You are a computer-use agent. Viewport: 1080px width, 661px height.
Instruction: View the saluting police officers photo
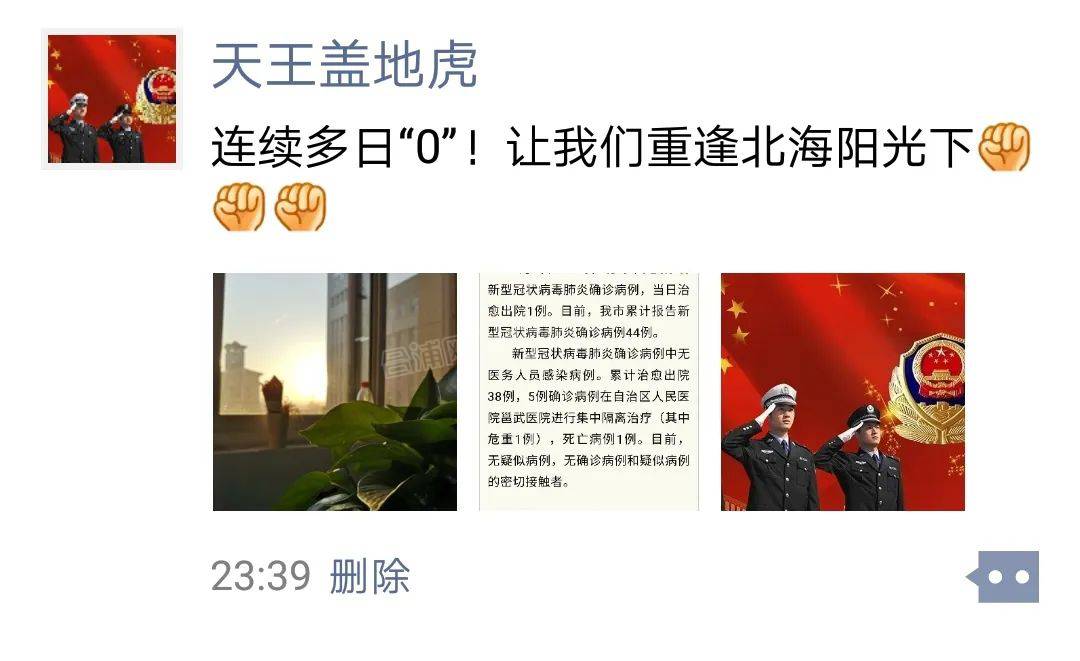(x=842, y=391)
